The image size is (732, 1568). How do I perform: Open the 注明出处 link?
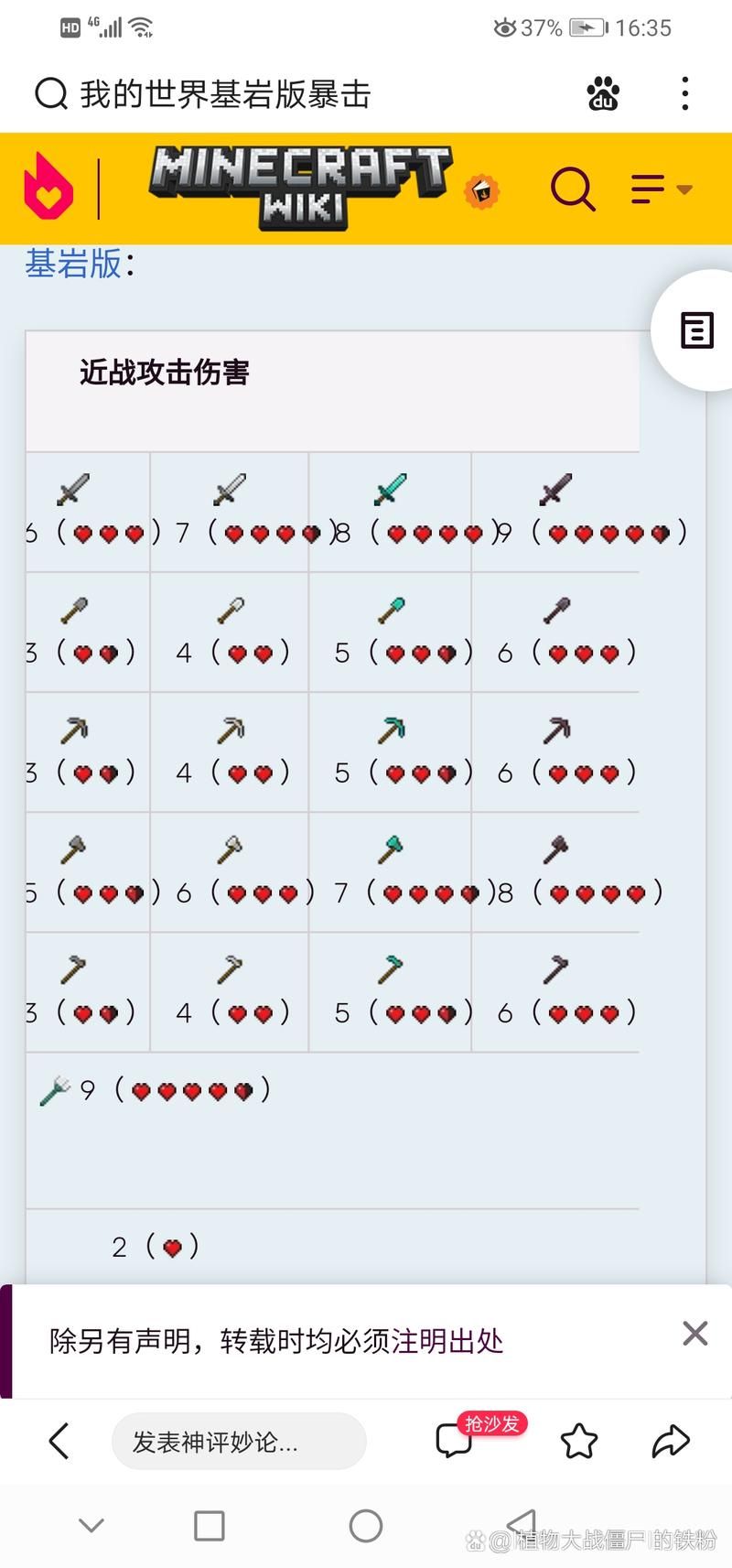447,1341
